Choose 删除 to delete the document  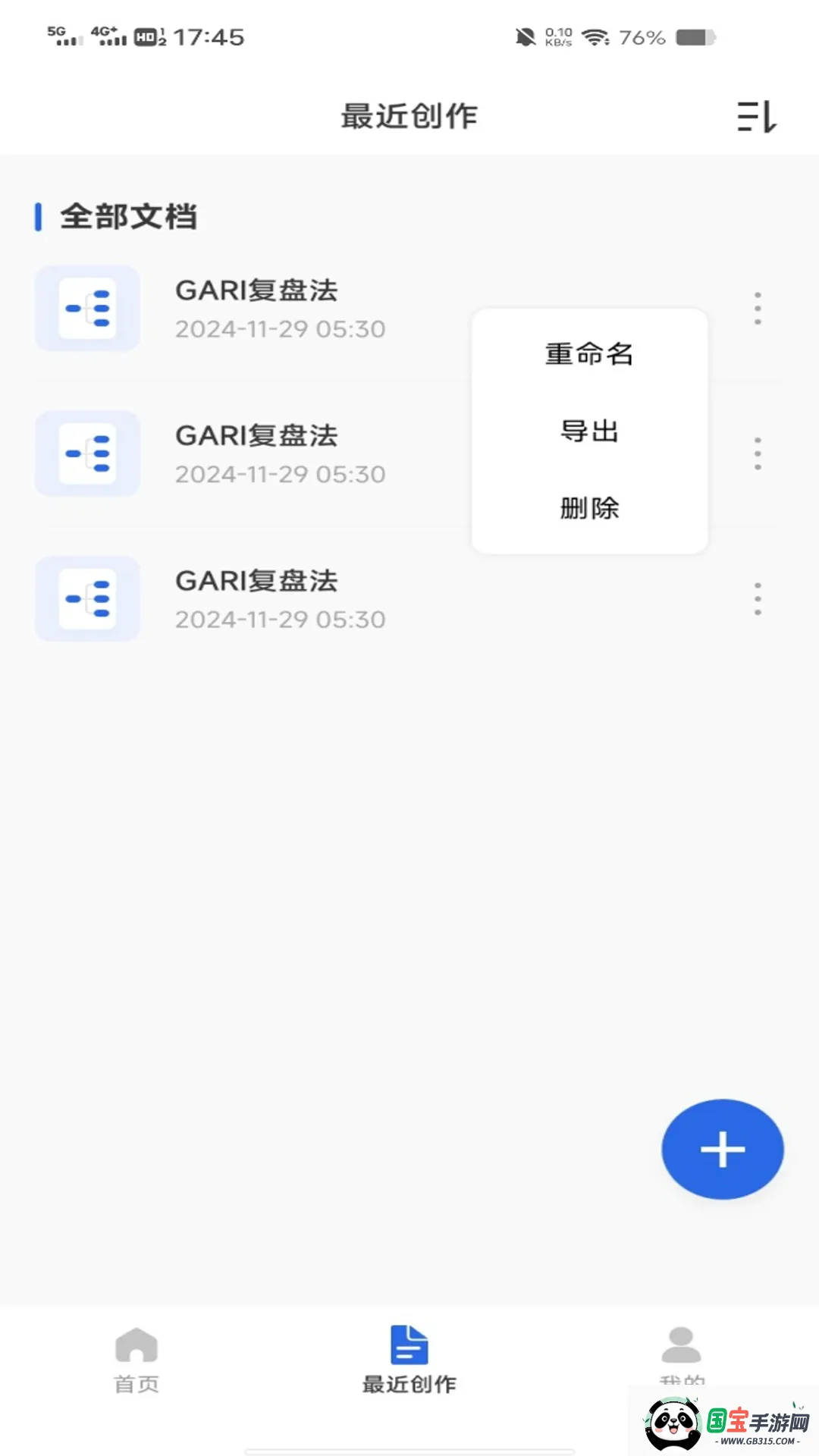588,509
